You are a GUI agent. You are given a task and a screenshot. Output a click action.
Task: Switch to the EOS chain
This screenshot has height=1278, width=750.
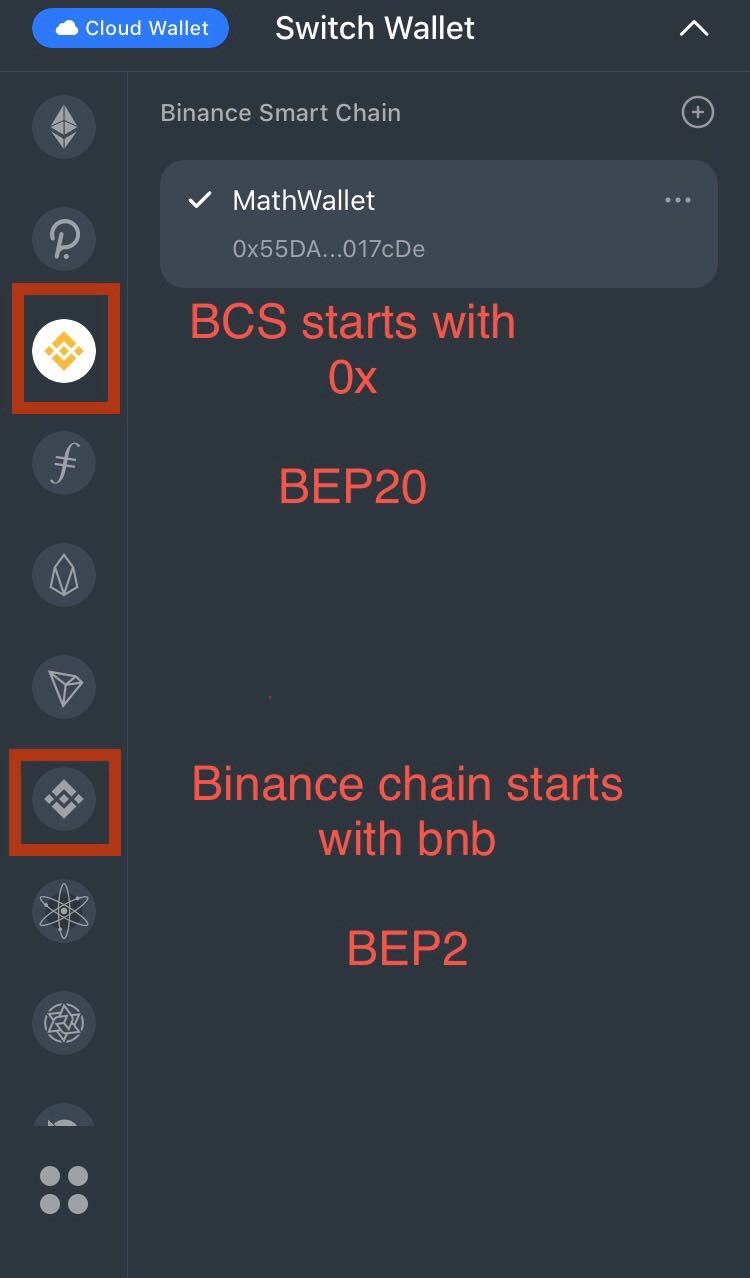coord(64,575)
